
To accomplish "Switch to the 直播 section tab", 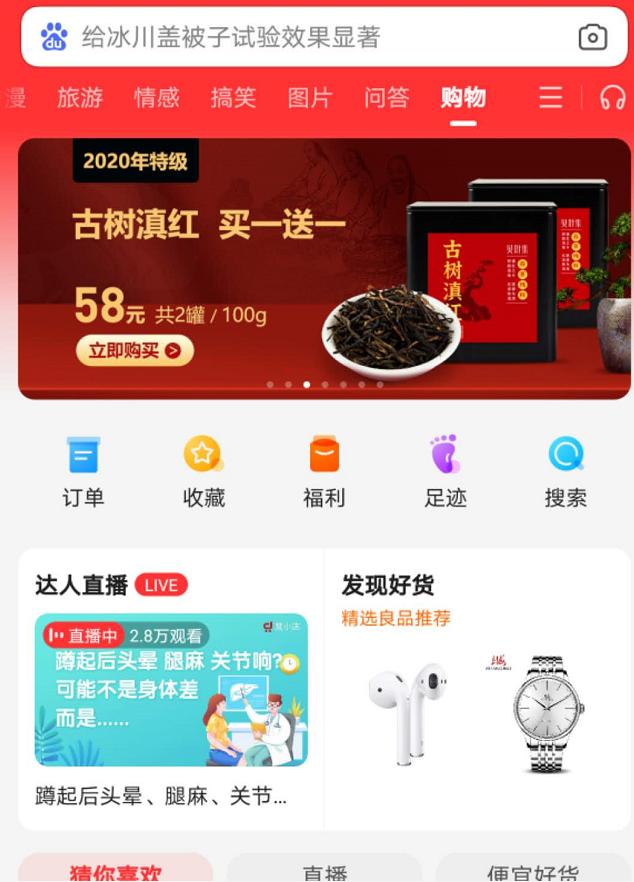I will pos(324,871).
